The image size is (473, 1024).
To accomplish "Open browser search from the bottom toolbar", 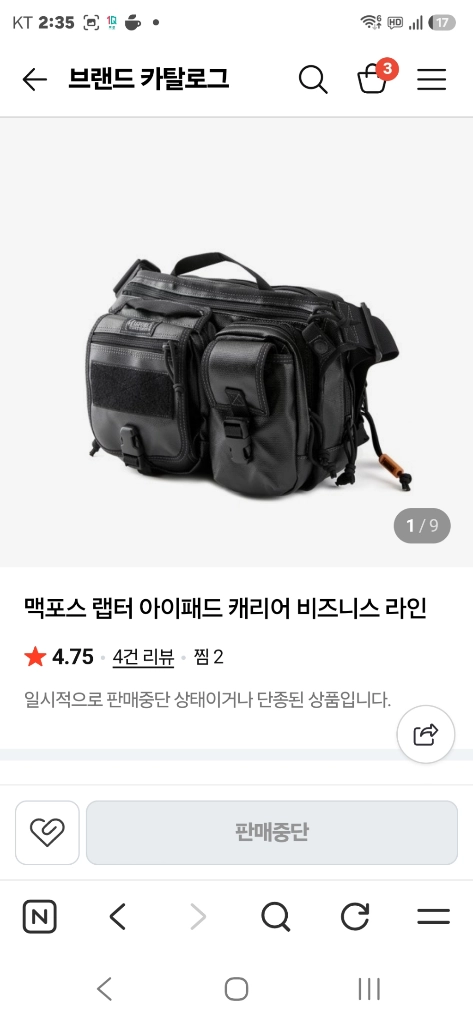I will click(x=275, y=917).
